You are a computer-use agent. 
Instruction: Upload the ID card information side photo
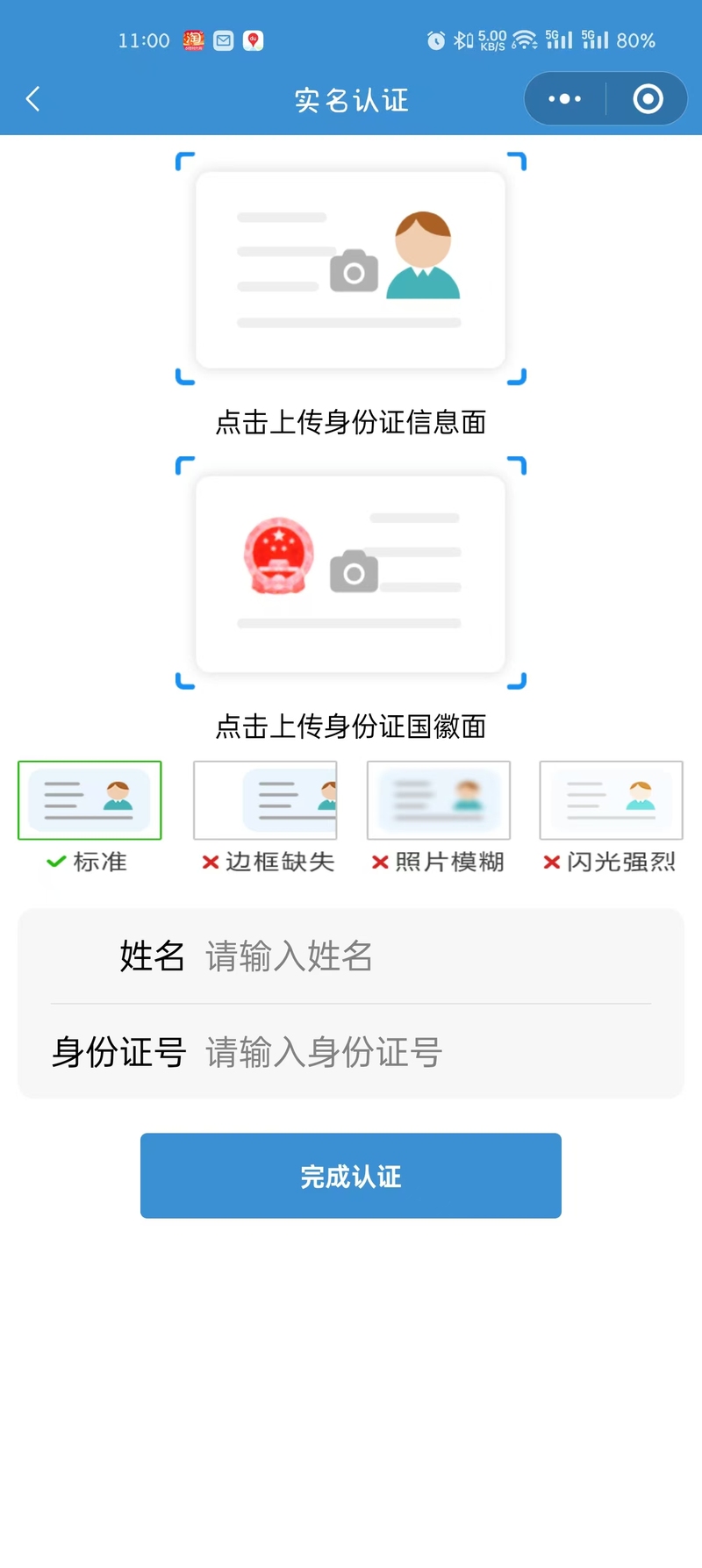tap(351, 269)
